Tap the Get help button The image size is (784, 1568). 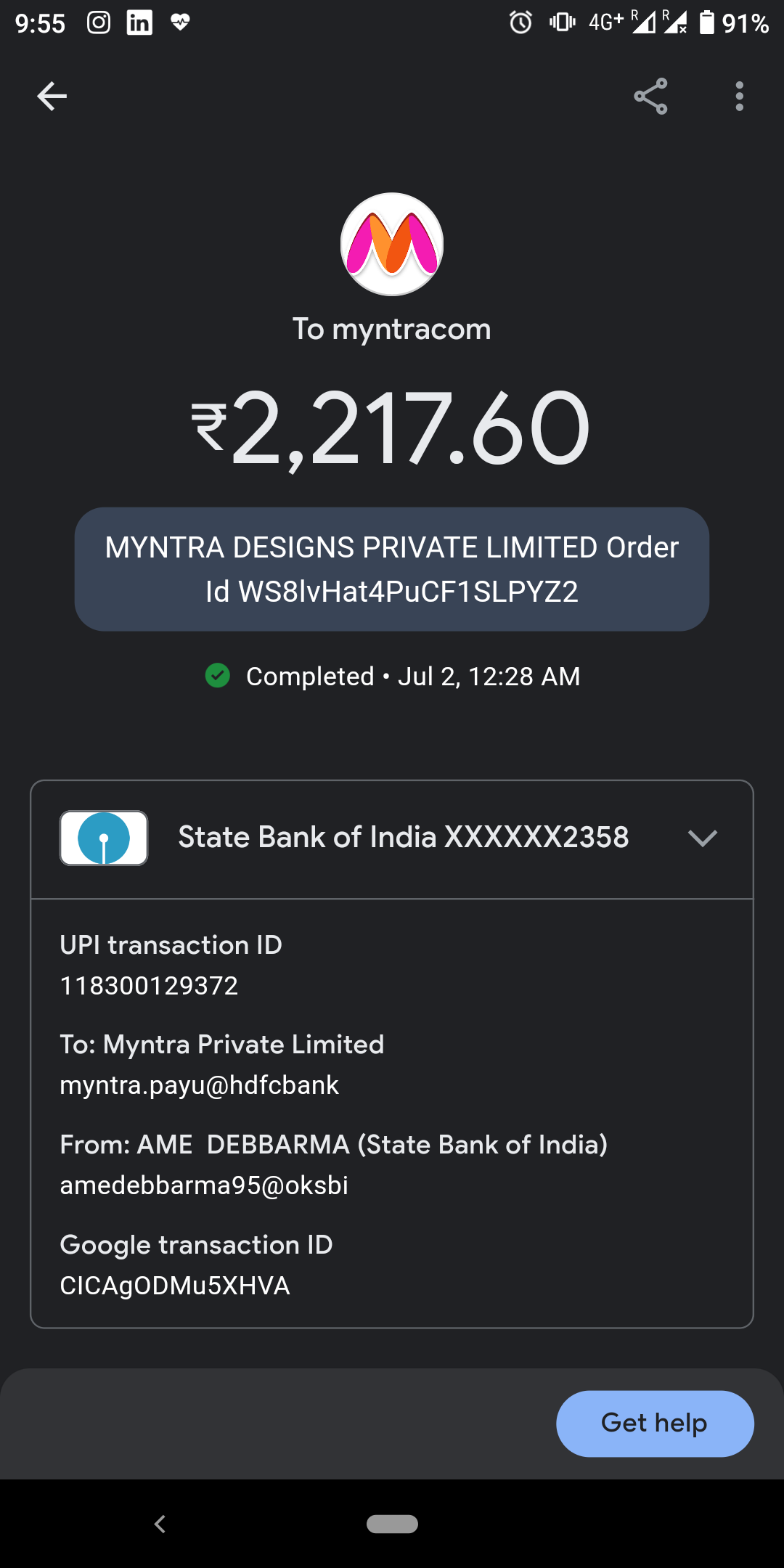point(654,1423)
